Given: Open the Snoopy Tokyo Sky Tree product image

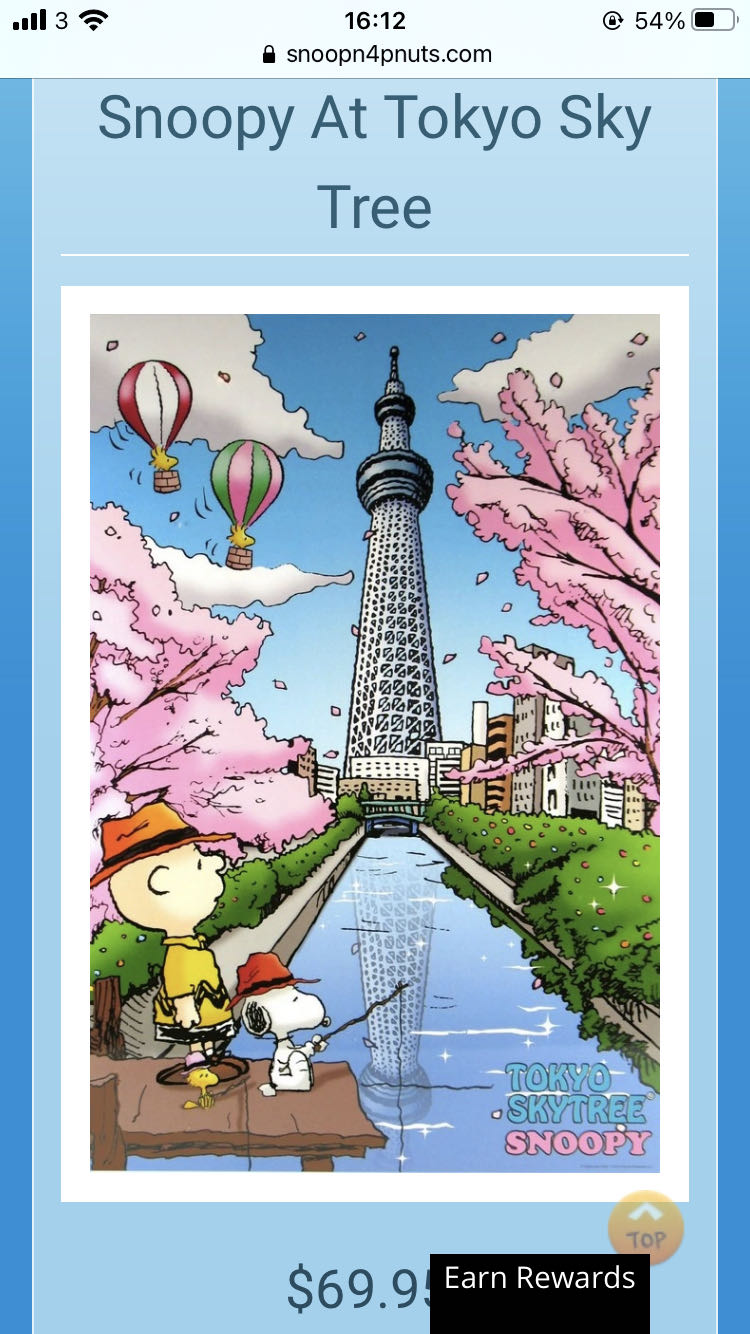Looking at the screenshot, I should (374, 742).
